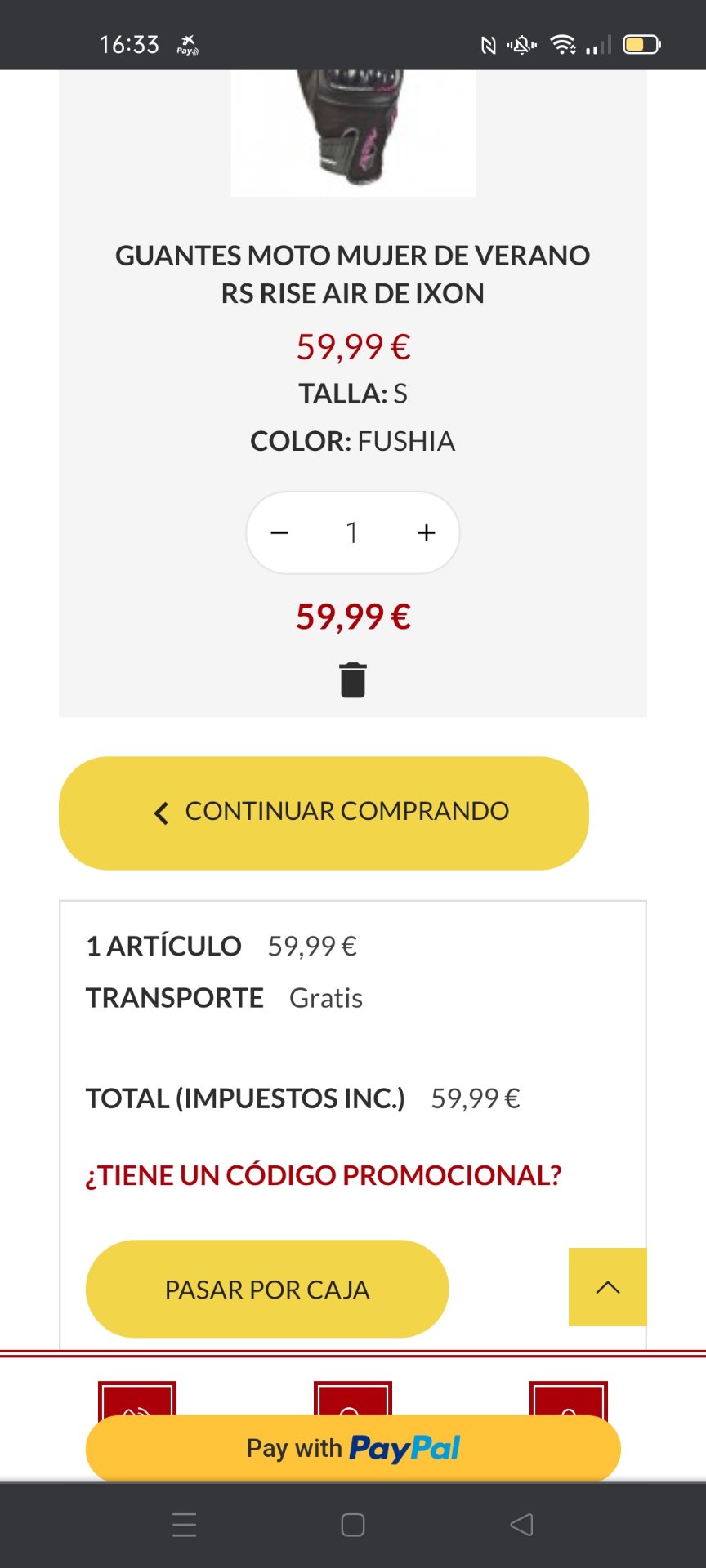
Task: Pay with PayPal
Action: [x=353, y=1448]
